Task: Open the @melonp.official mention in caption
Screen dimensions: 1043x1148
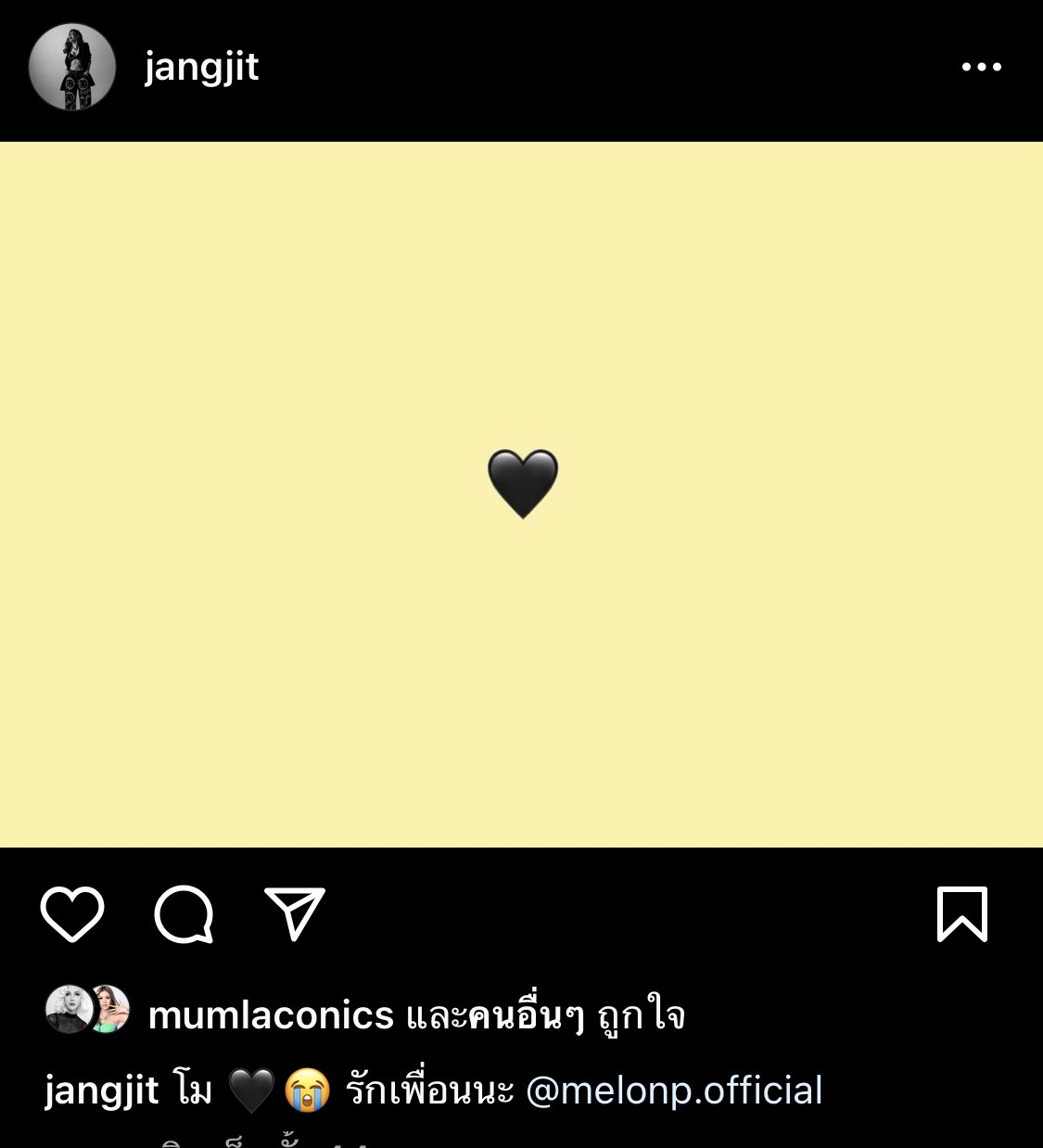Action: click(674, 1091)
